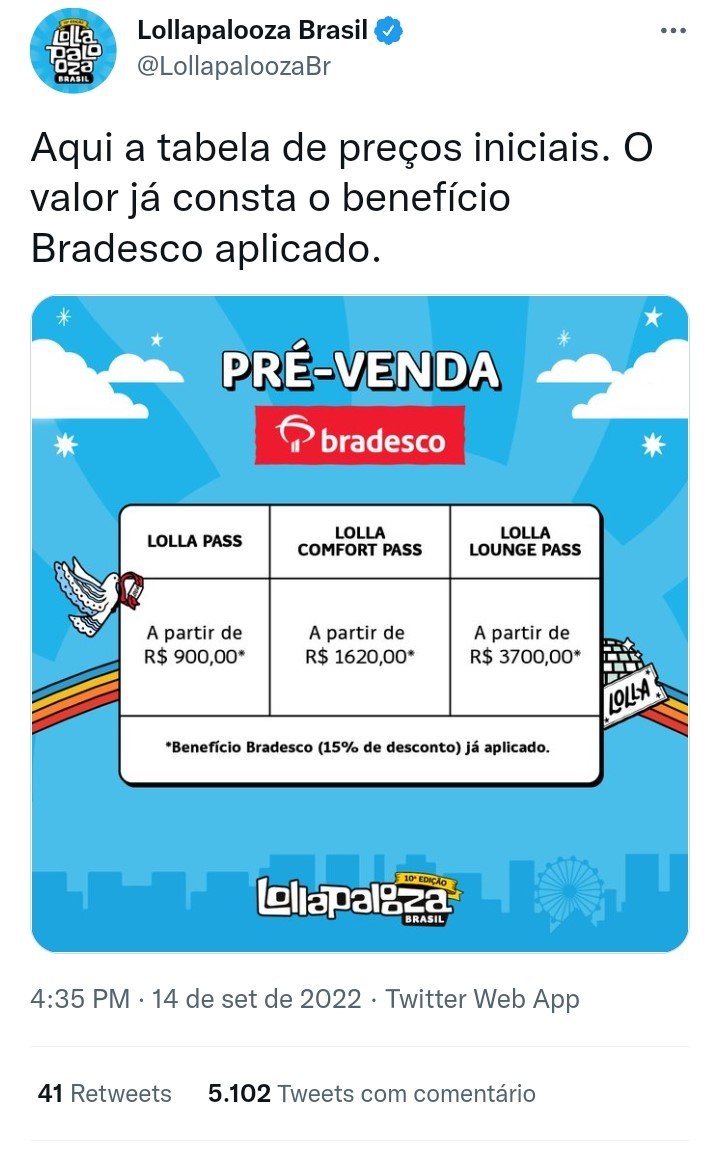Screen dimensions: 719x1153
Task: Open the Pré-venda Bradesco price table image
Action: coord(360,624)
